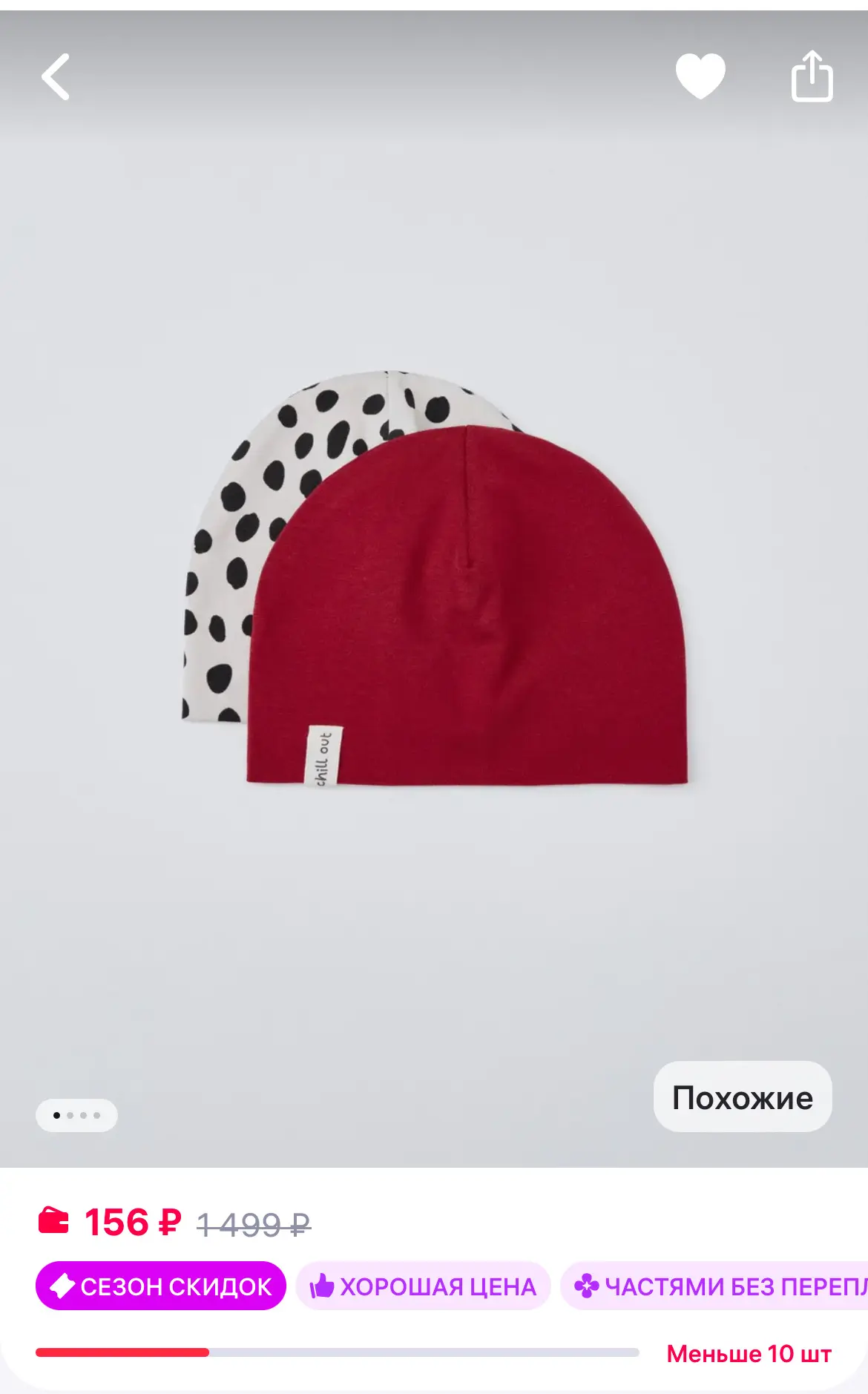This screenshot has width=868, height=1394.
Task: Go back using the arrow icon
Action: tap(56, 76)
